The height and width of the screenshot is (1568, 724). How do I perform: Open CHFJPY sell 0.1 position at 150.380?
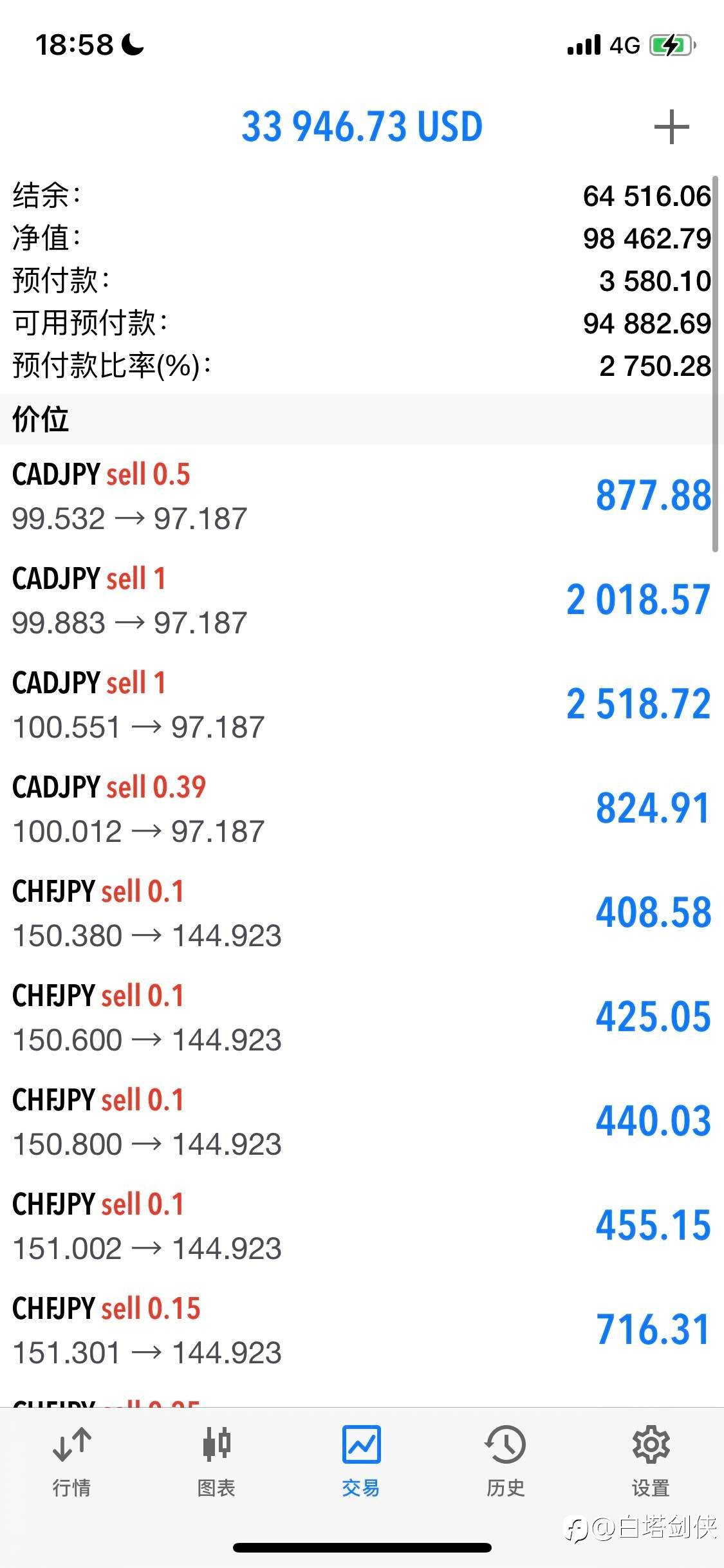(362, 913)
